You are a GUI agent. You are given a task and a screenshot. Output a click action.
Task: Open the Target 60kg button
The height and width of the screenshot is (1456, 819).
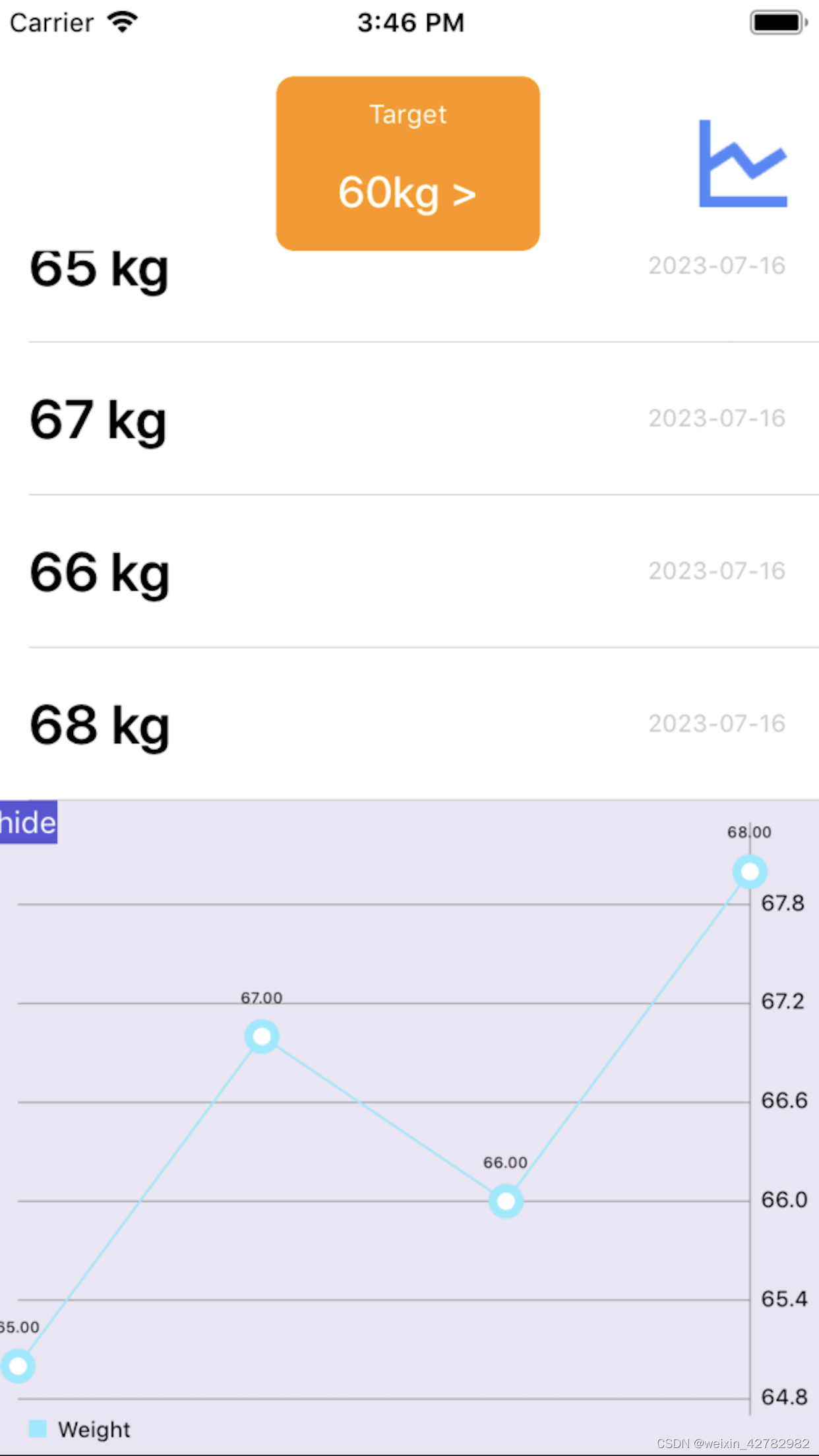click(408, 163)
